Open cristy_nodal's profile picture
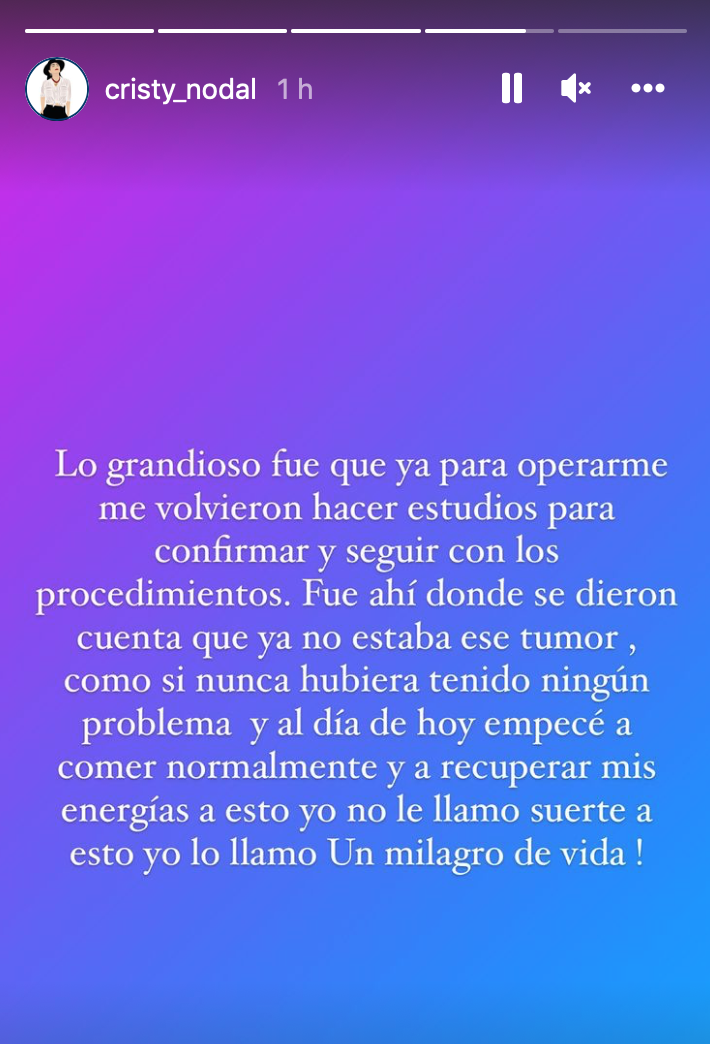The image size is (710, 1044). point(57,89)
